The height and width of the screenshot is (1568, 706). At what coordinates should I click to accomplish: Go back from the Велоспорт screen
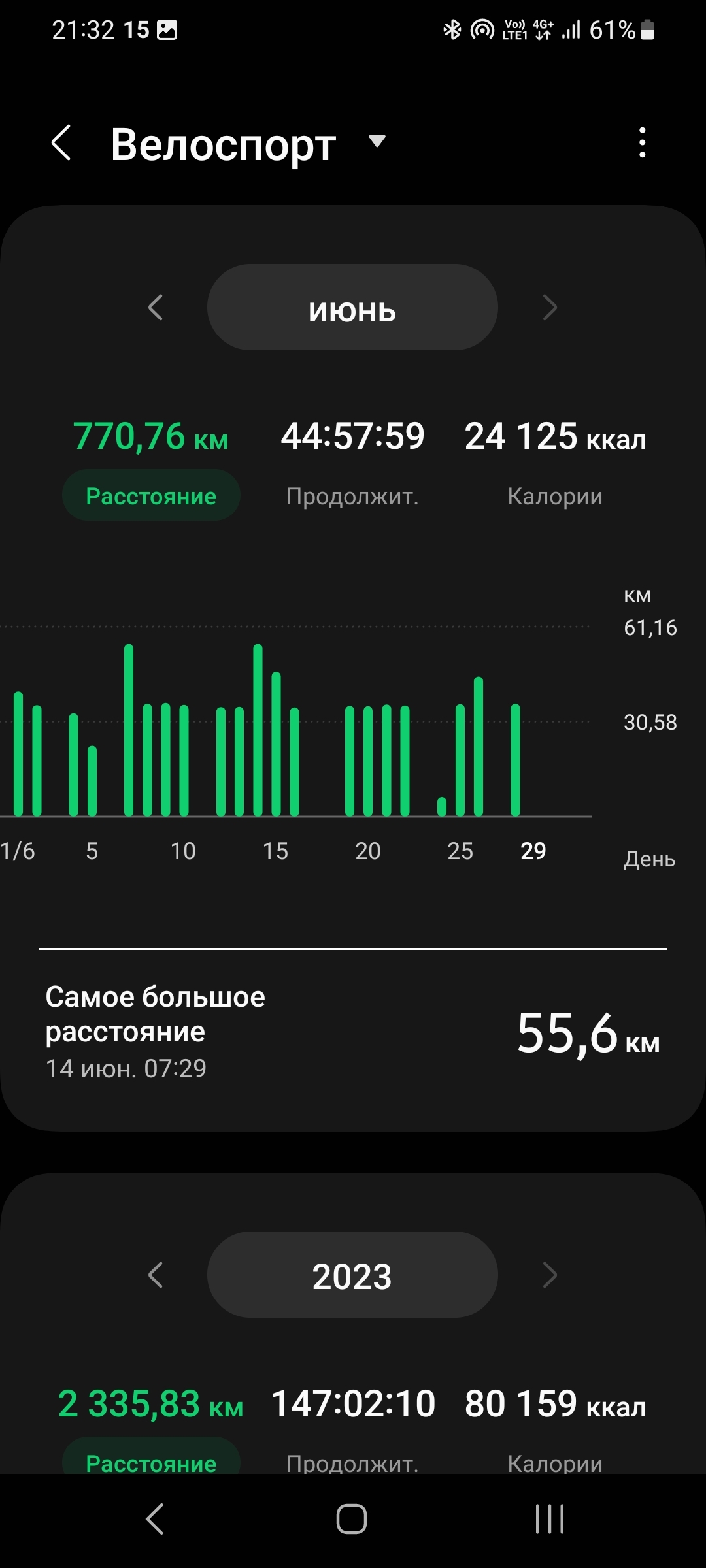pos(61,143)
